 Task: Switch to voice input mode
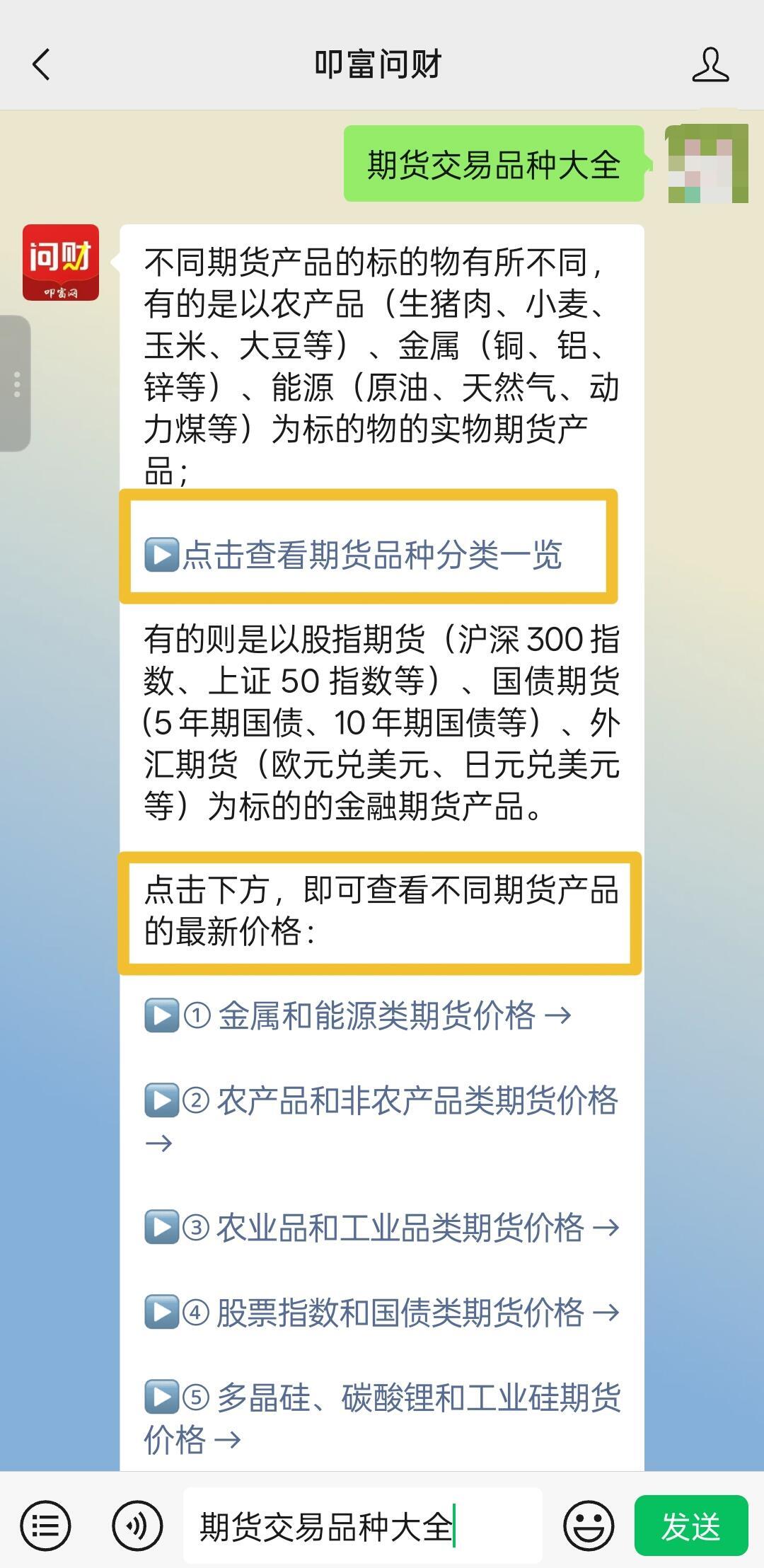coord(137,1526)
